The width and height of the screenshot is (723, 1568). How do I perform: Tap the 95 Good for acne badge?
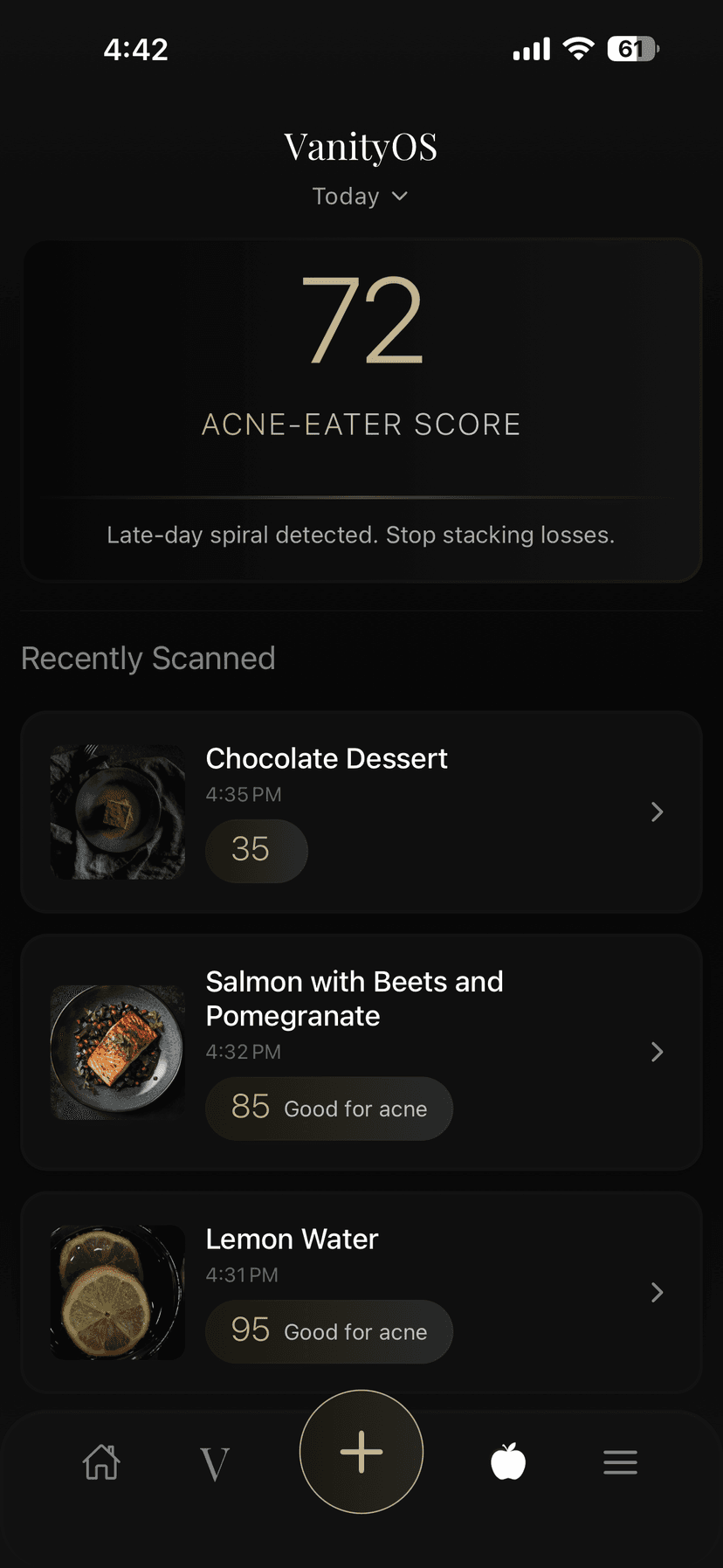point(329,1331)
